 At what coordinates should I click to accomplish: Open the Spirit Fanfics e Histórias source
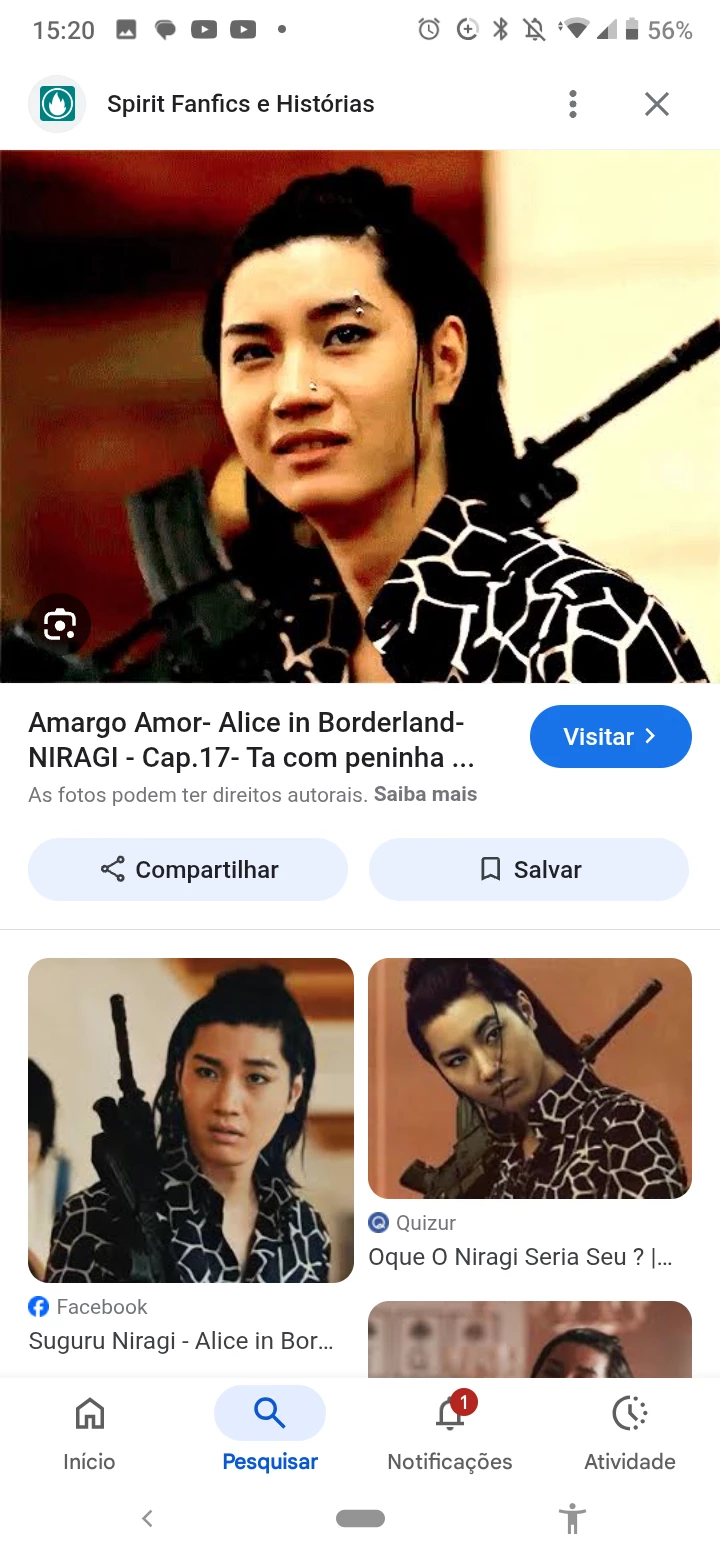pyautogui.click(x=240, y=104)
